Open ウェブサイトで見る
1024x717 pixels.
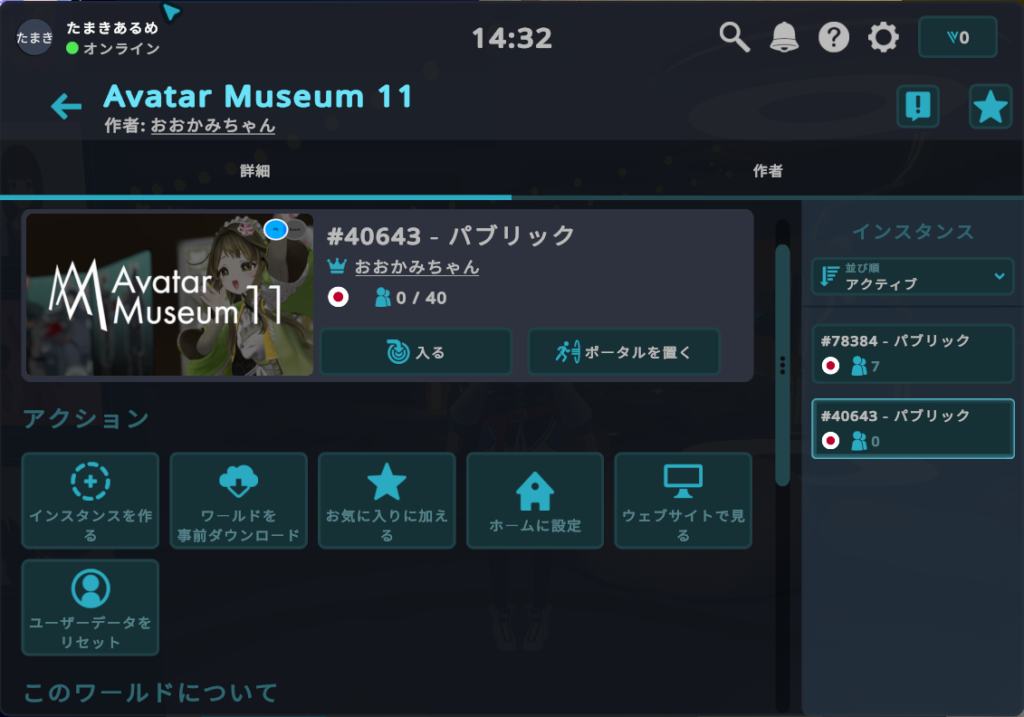pyautogui.click(x=682, y=500)
